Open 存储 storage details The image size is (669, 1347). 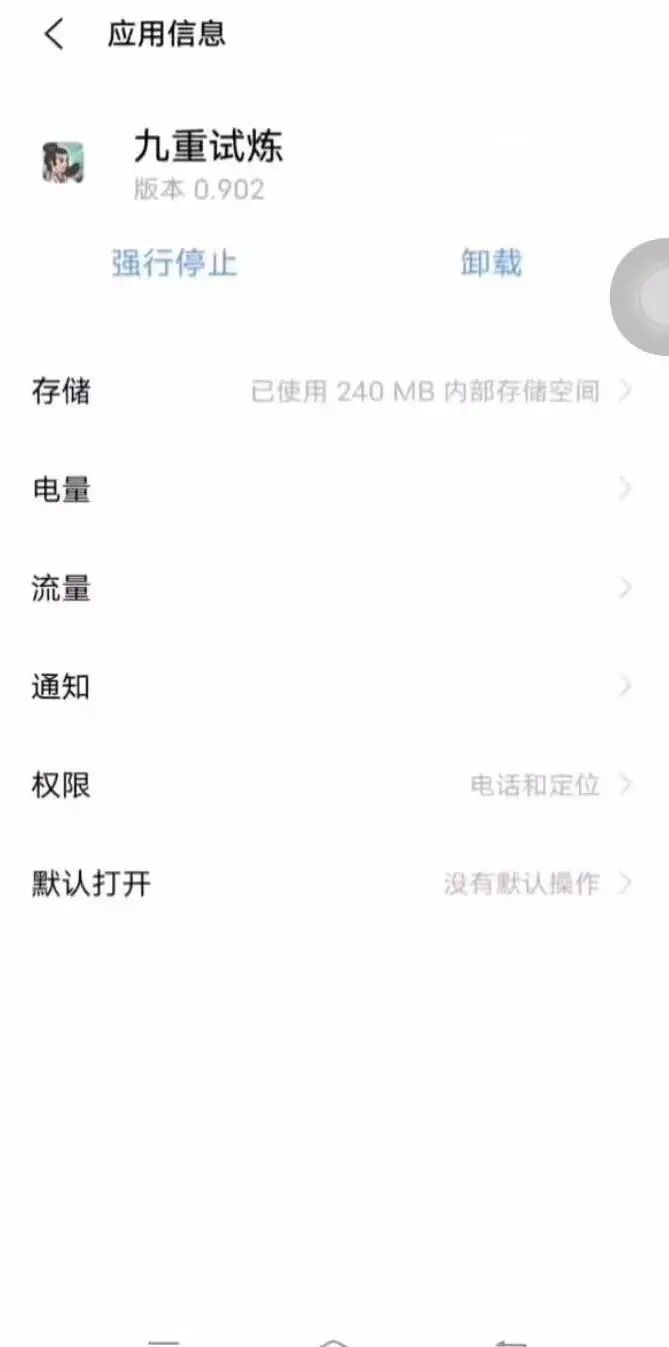[x=334, y=391]
